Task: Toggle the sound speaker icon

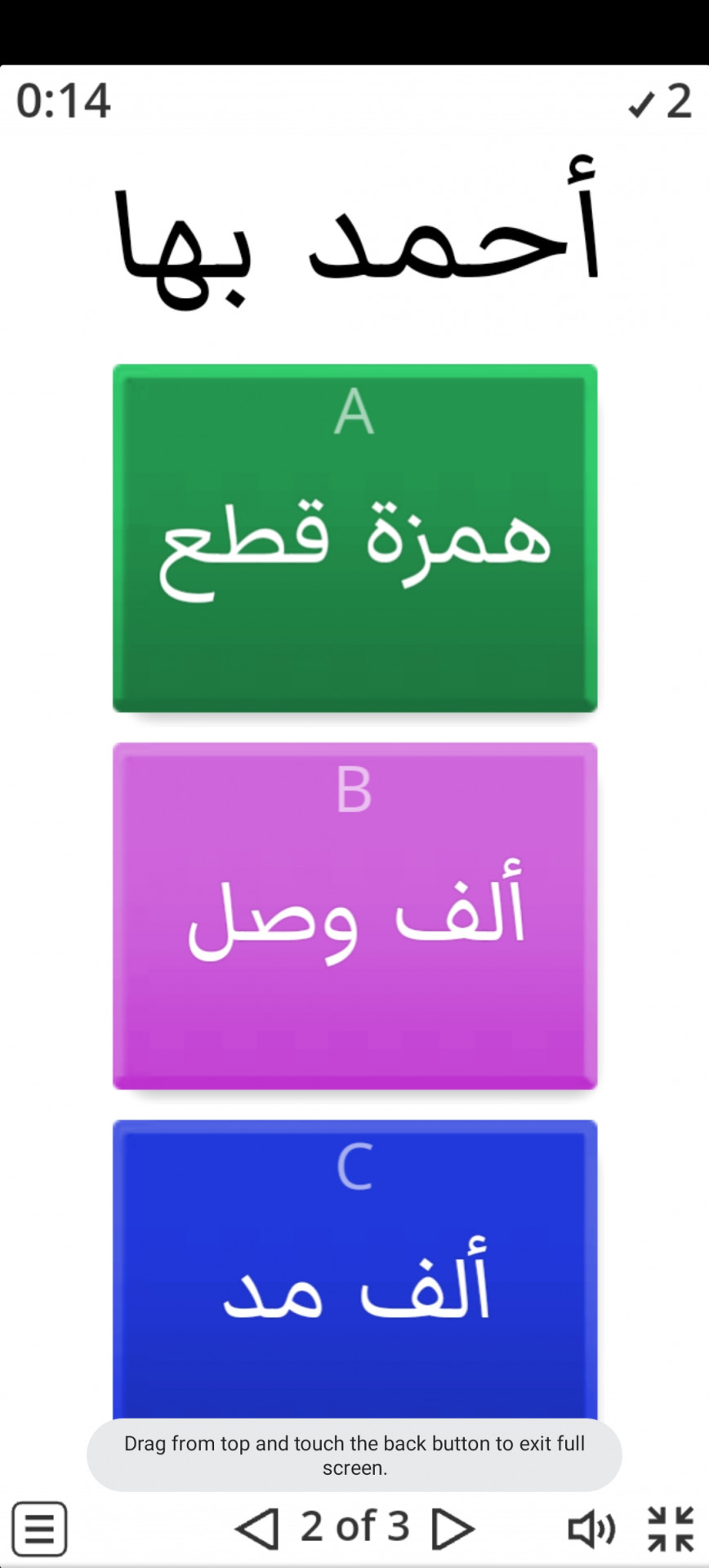Action: [591, 1529]
